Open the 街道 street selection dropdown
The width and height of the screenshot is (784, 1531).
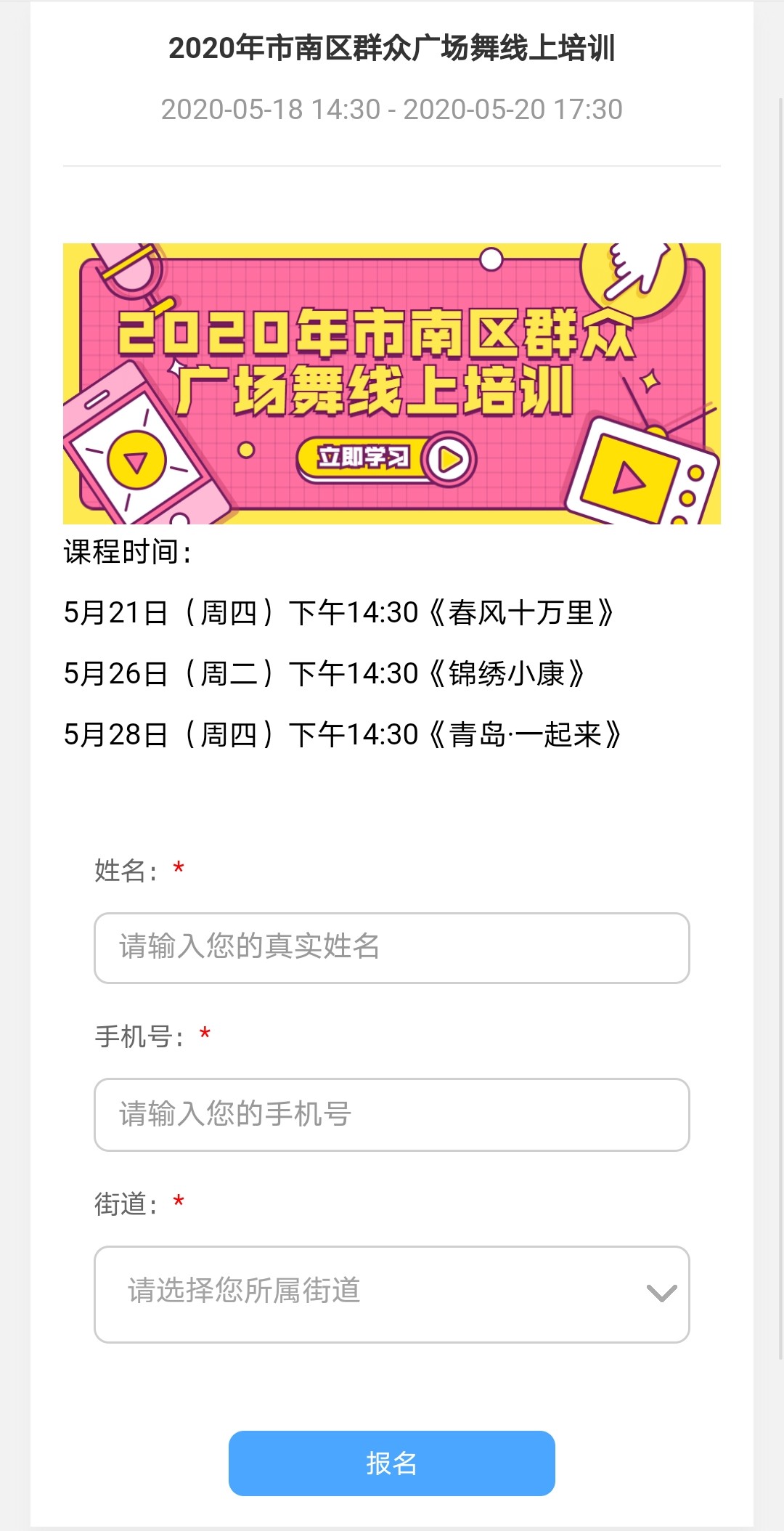click(392, 1294)
